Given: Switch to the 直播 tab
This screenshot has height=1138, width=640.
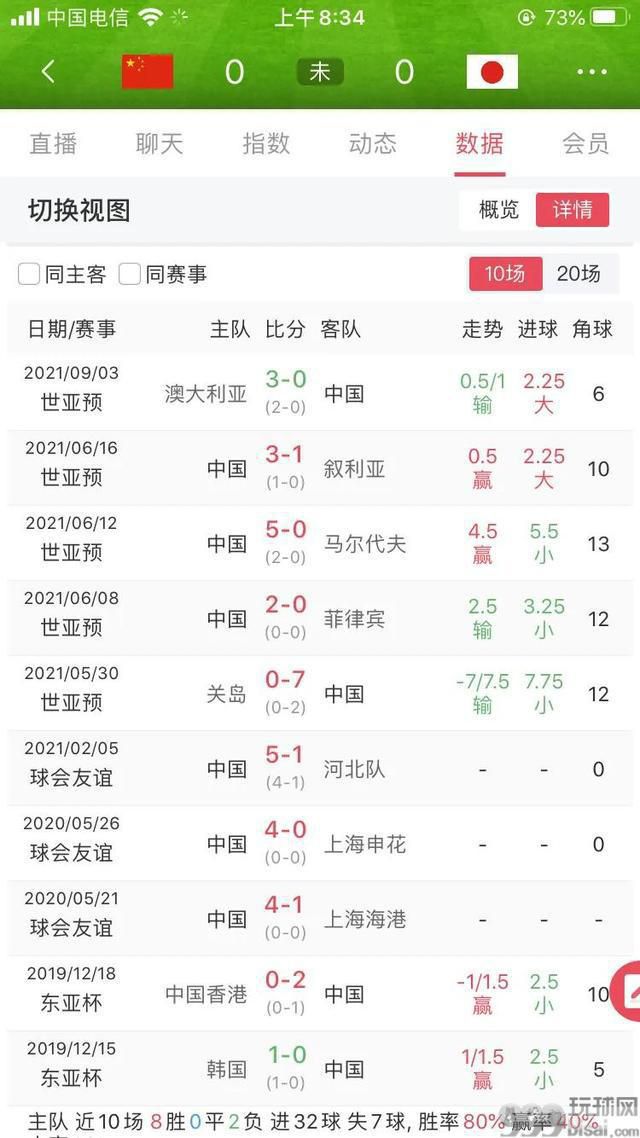Looking at the screenshot, I should (53, 144).
